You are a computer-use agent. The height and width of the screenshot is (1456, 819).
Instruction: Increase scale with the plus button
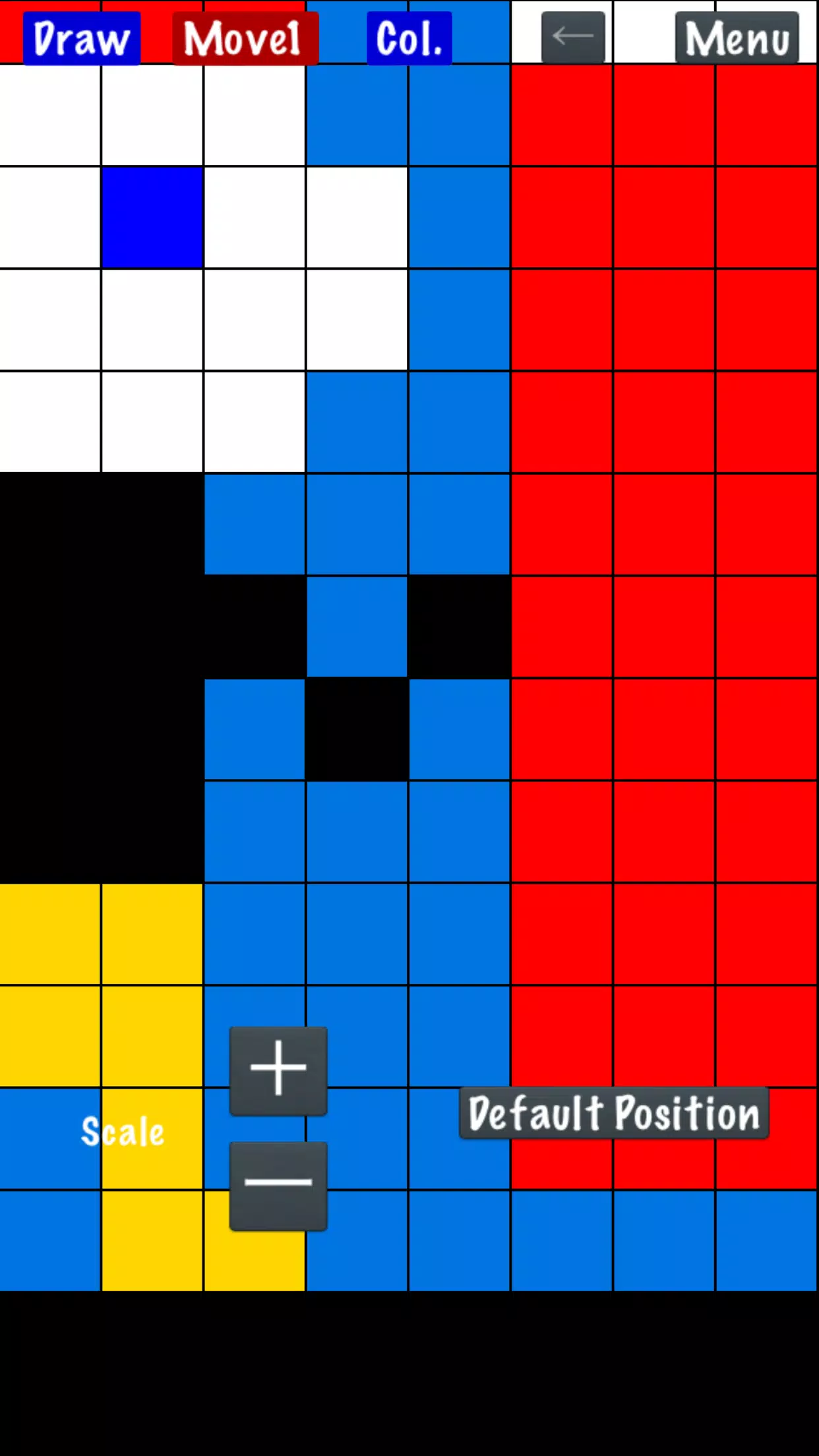278,1070
